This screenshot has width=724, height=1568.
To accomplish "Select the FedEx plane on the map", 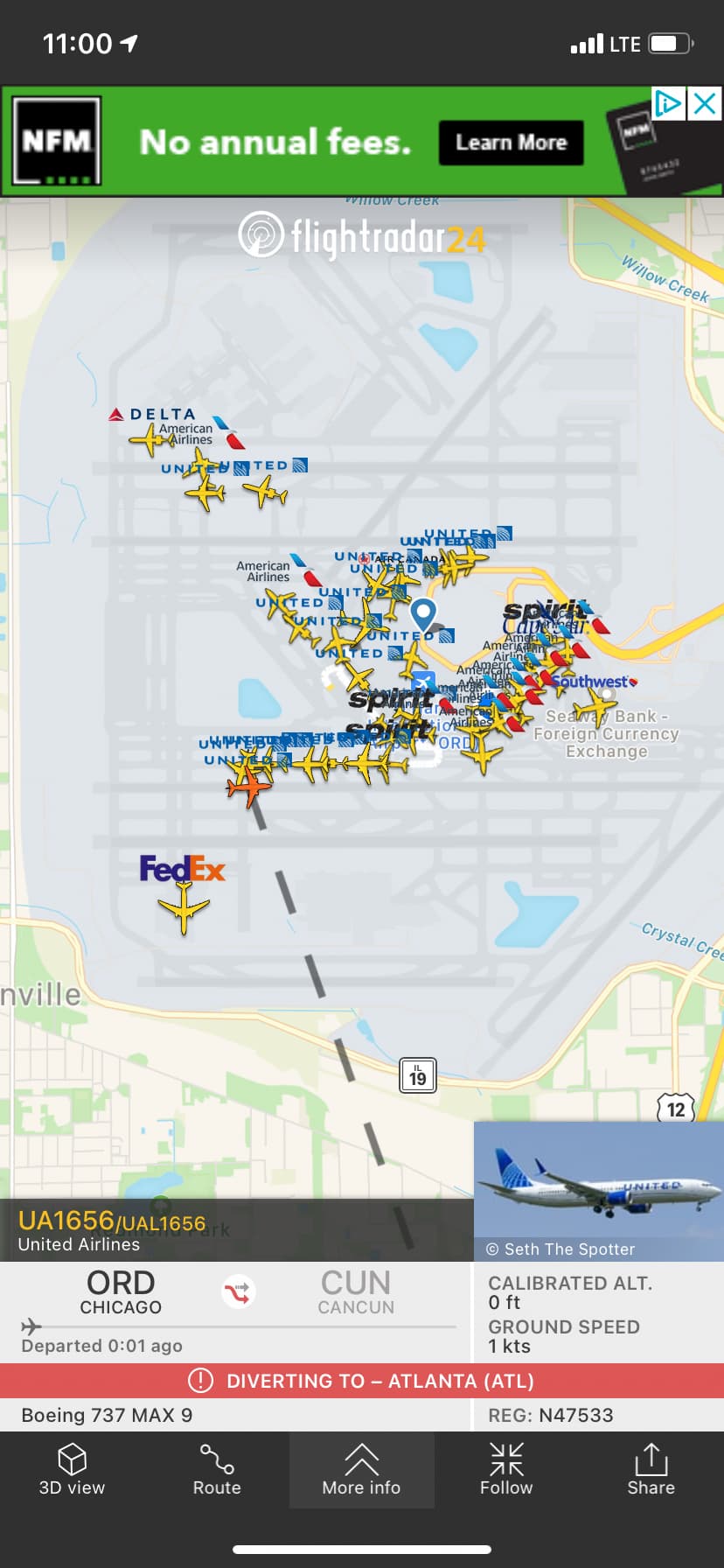I will (x=184, y=906).
